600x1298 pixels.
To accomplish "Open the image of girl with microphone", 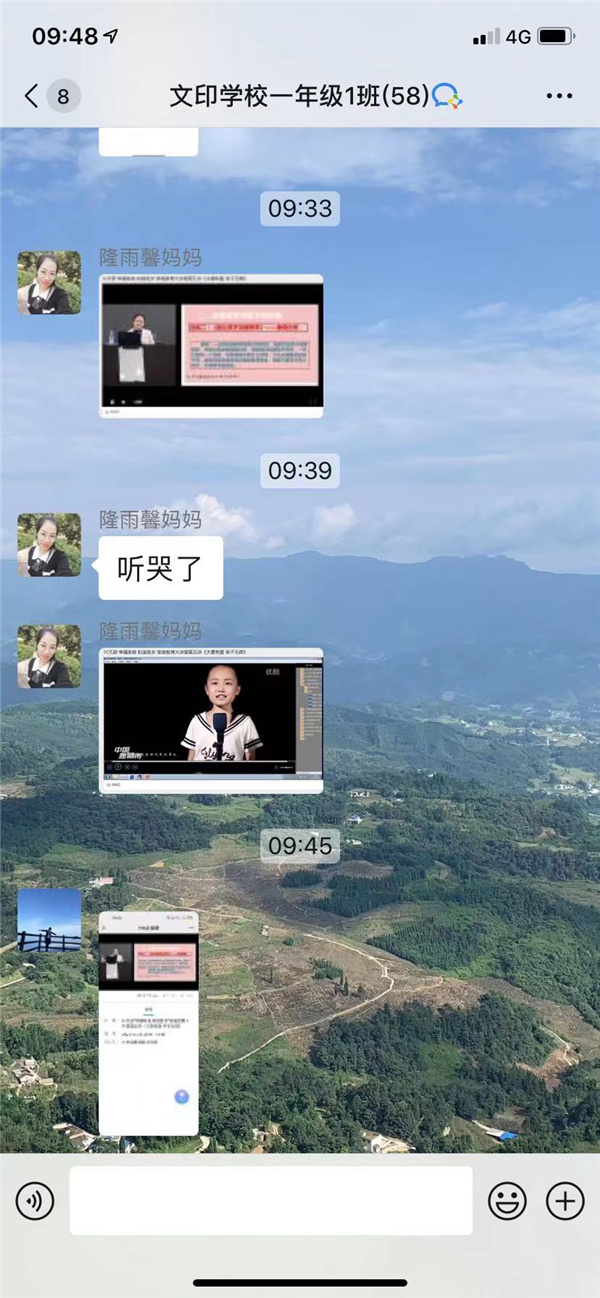I will click(x=211, y=720).
